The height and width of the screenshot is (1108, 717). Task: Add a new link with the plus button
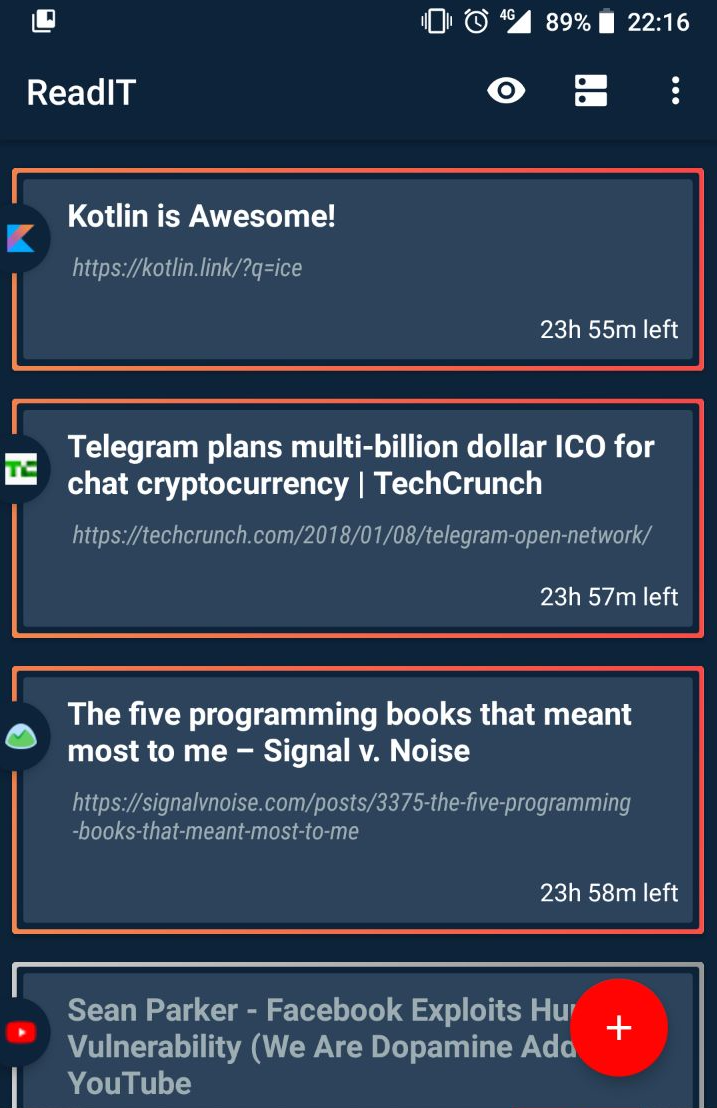tap(619, 1027)
